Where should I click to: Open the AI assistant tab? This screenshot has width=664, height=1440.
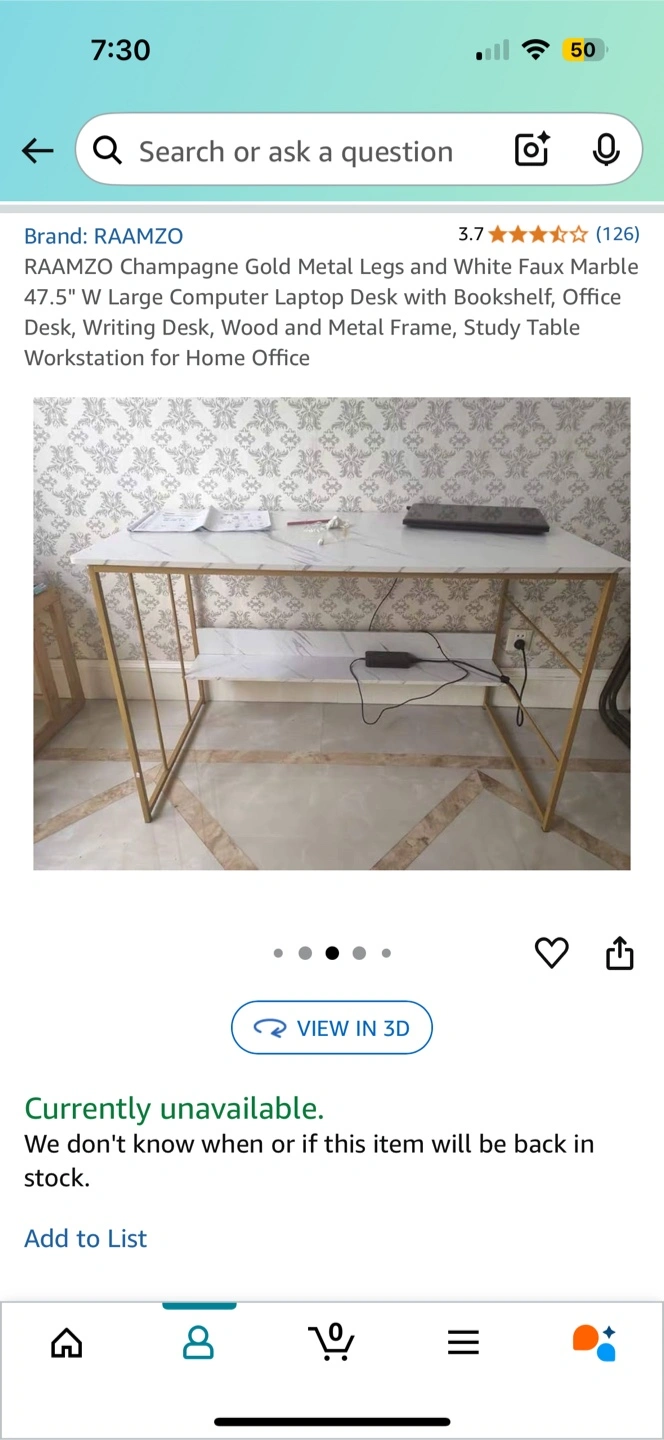[594, 1343]
